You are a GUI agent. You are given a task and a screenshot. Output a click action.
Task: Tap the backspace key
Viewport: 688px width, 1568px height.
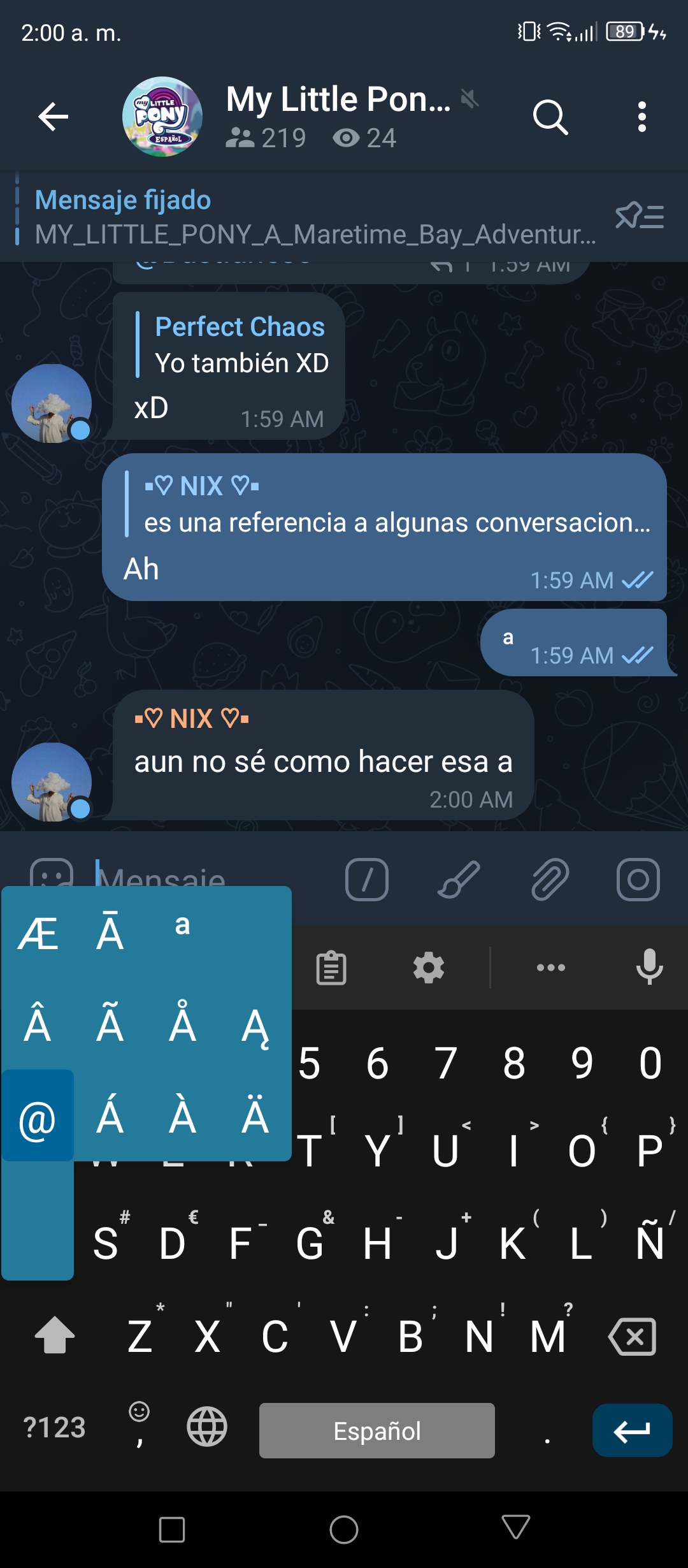(633, 1336)
